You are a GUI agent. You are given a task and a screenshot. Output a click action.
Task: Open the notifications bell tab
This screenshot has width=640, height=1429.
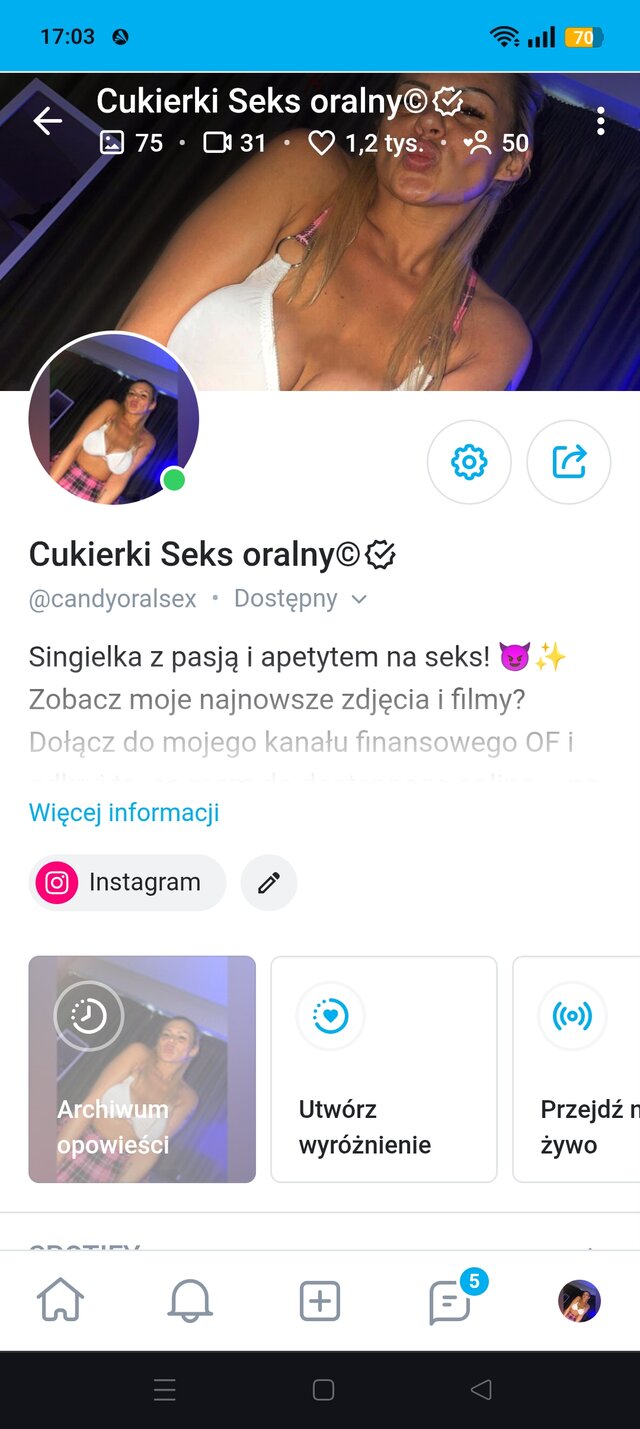(x=189, y=1301)
